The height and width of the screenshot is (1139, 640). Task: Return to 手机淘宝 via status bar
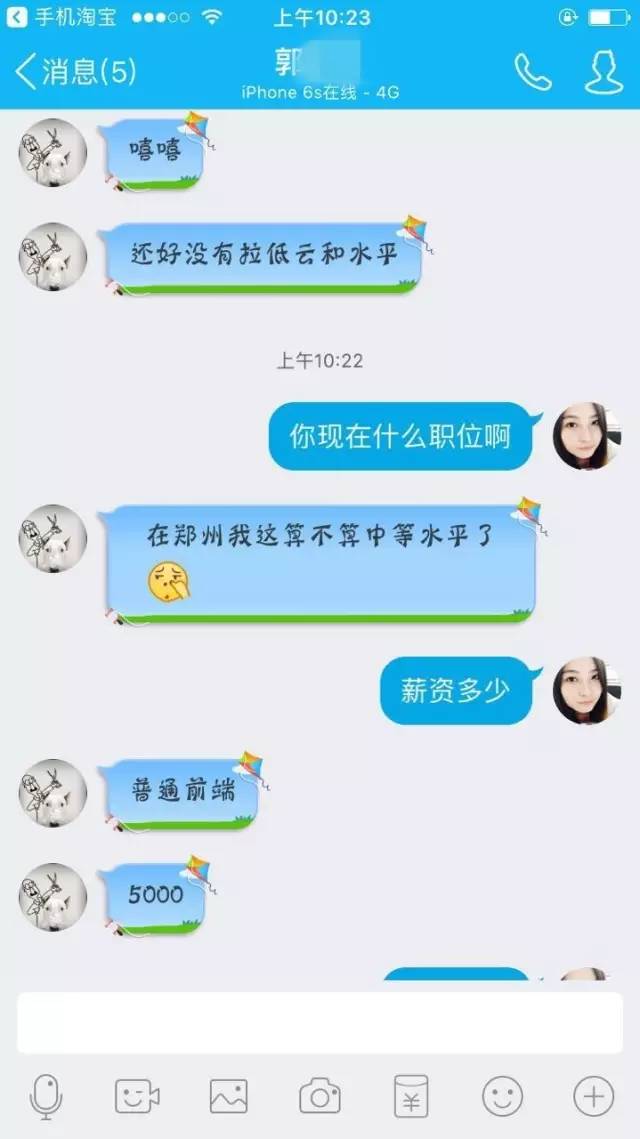coord(62,17)
